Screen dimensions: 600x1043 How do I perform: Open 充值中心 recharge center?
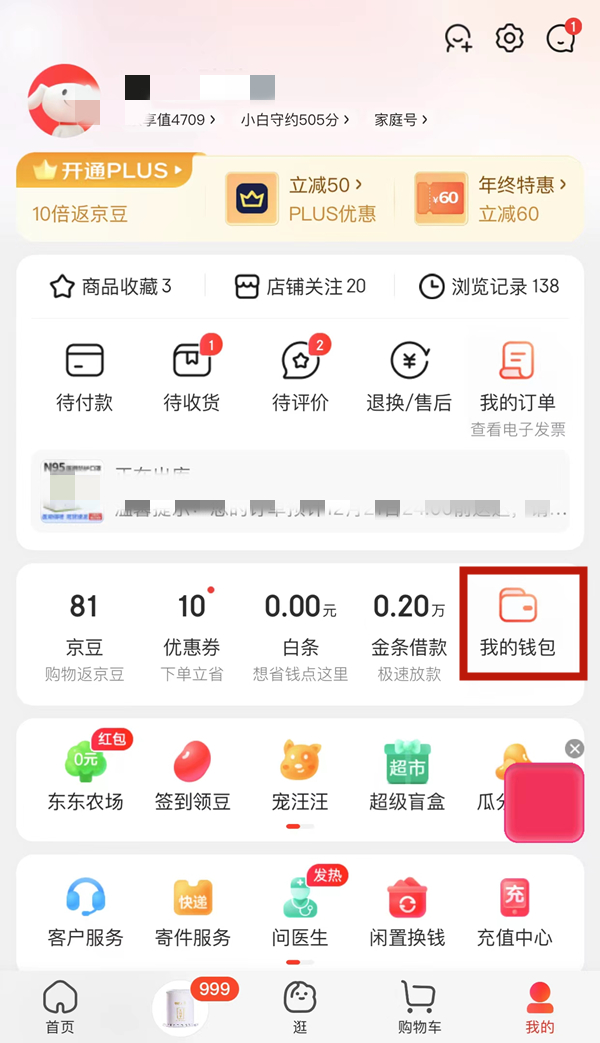coord(514,913)
